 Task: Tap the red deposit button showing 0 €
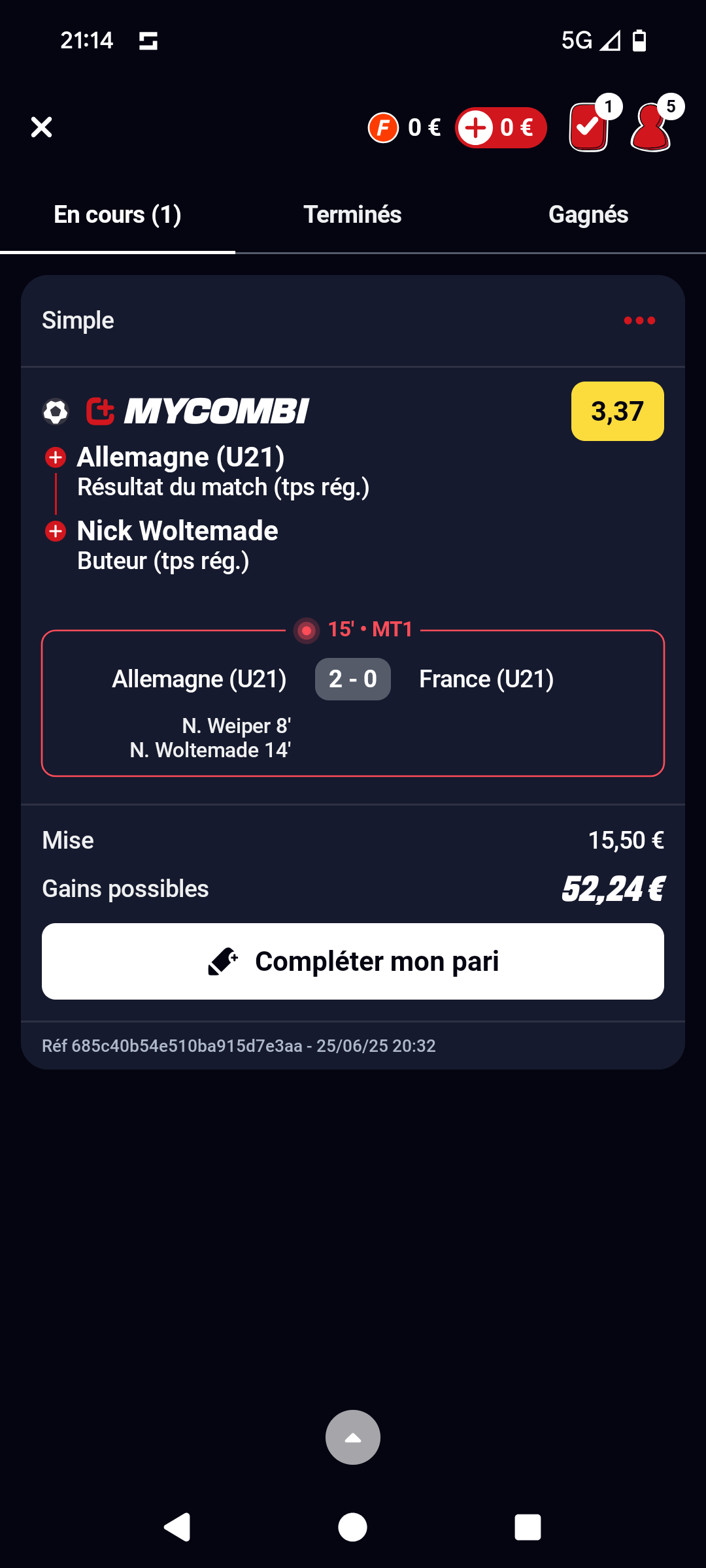(x=501, y=127)
